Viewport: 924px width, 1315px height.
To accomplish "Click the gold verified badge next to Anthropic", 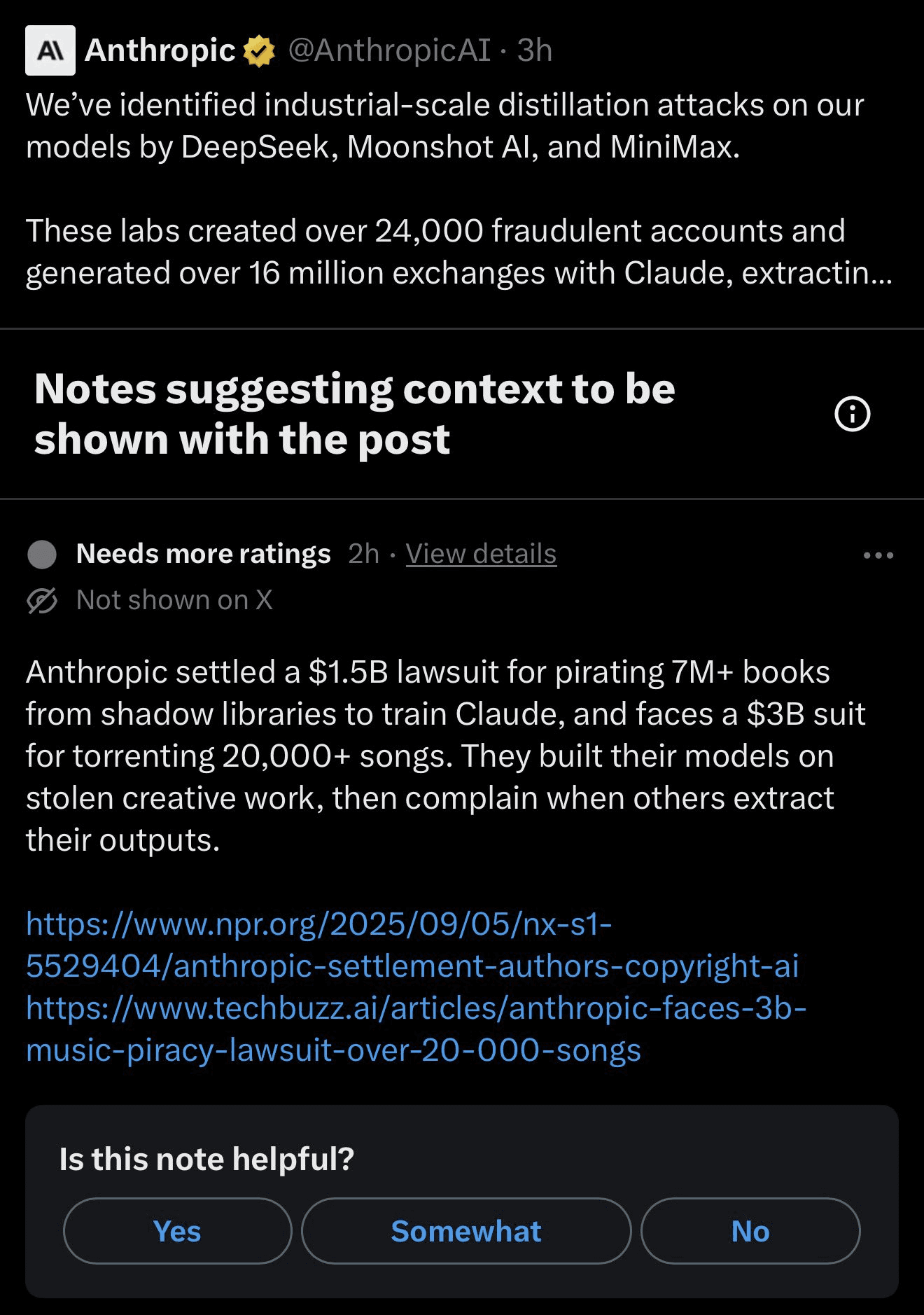I will (x=259, y=50).
